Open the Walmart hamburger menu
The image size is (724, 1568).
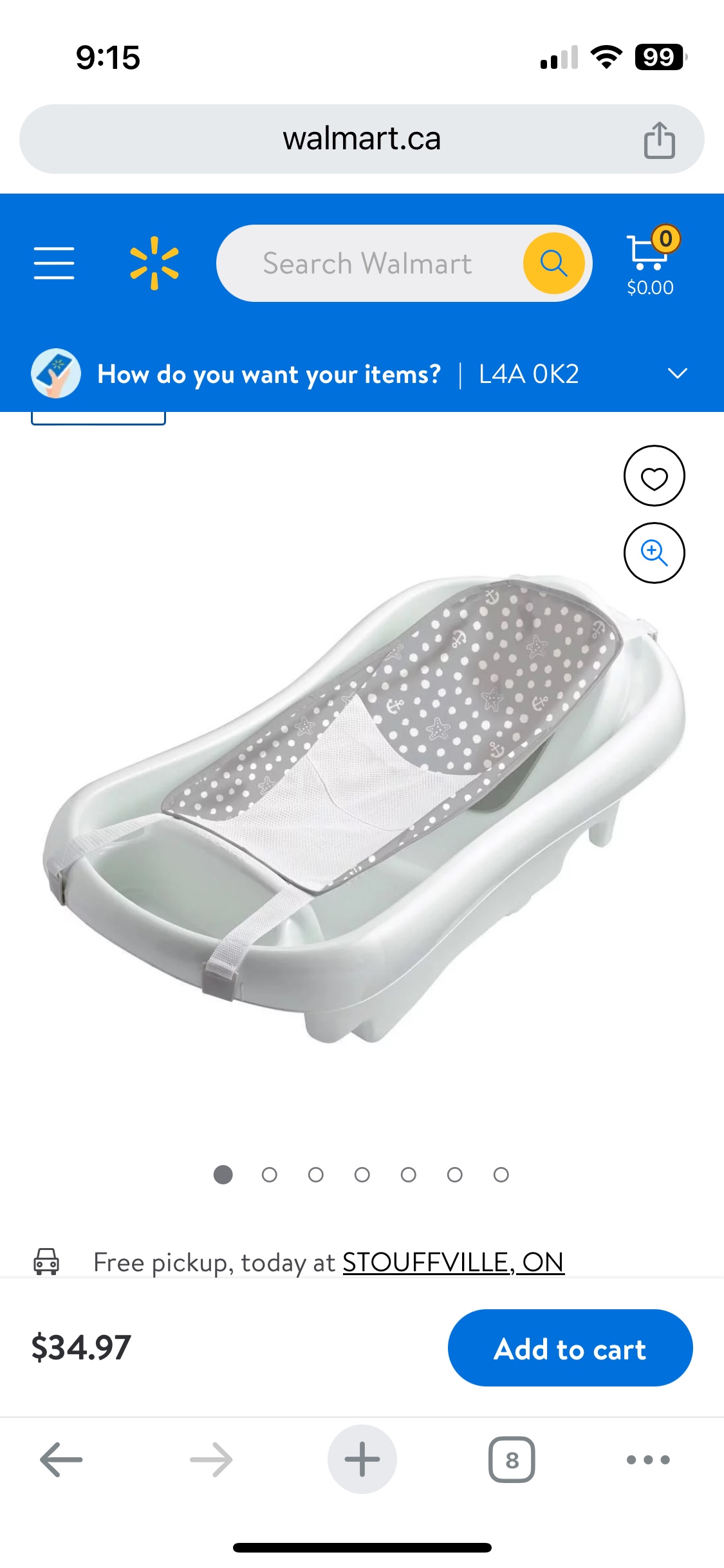point(54,263)
